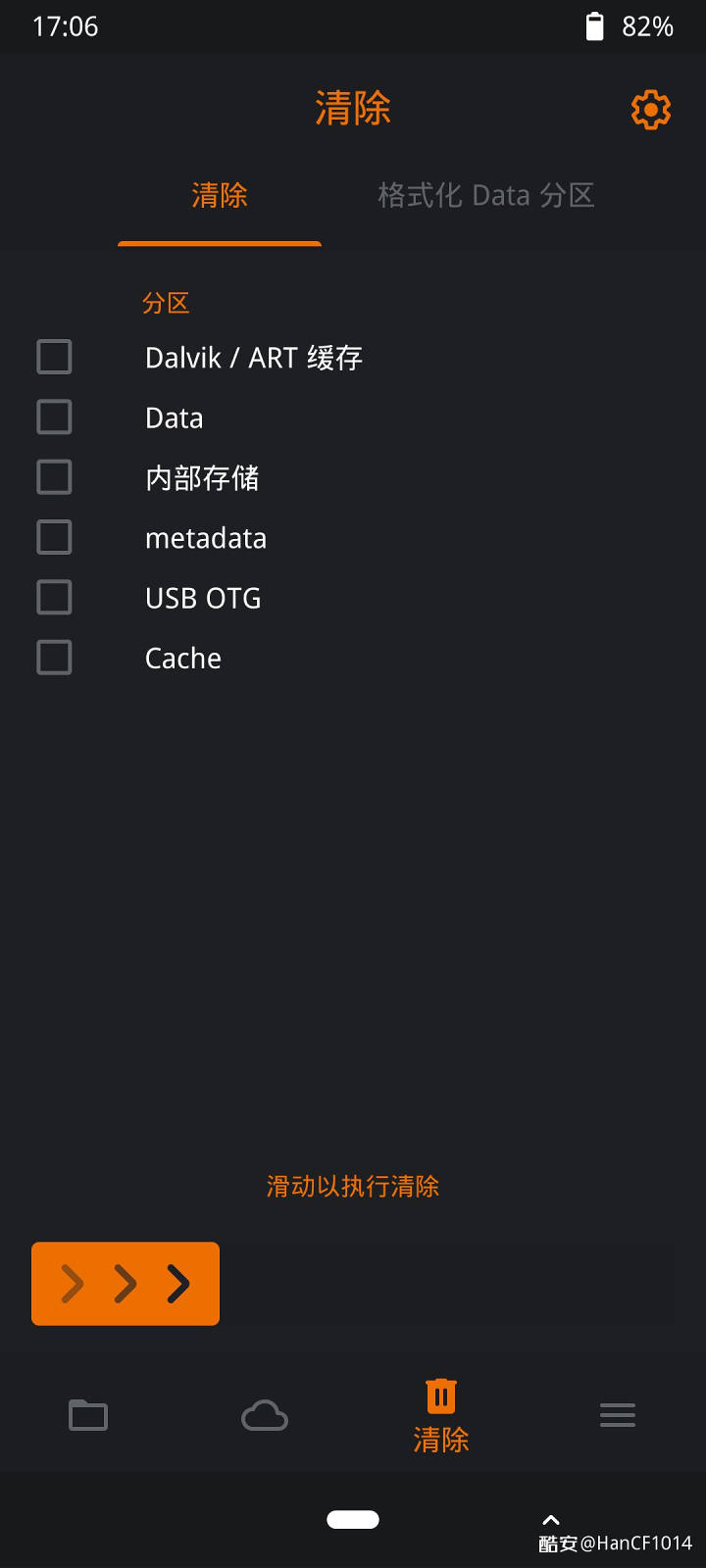This screenshot has height=1568, width=706.
Task: Open the cloud tab in bottom navigation
Action: coord(265,1416)
